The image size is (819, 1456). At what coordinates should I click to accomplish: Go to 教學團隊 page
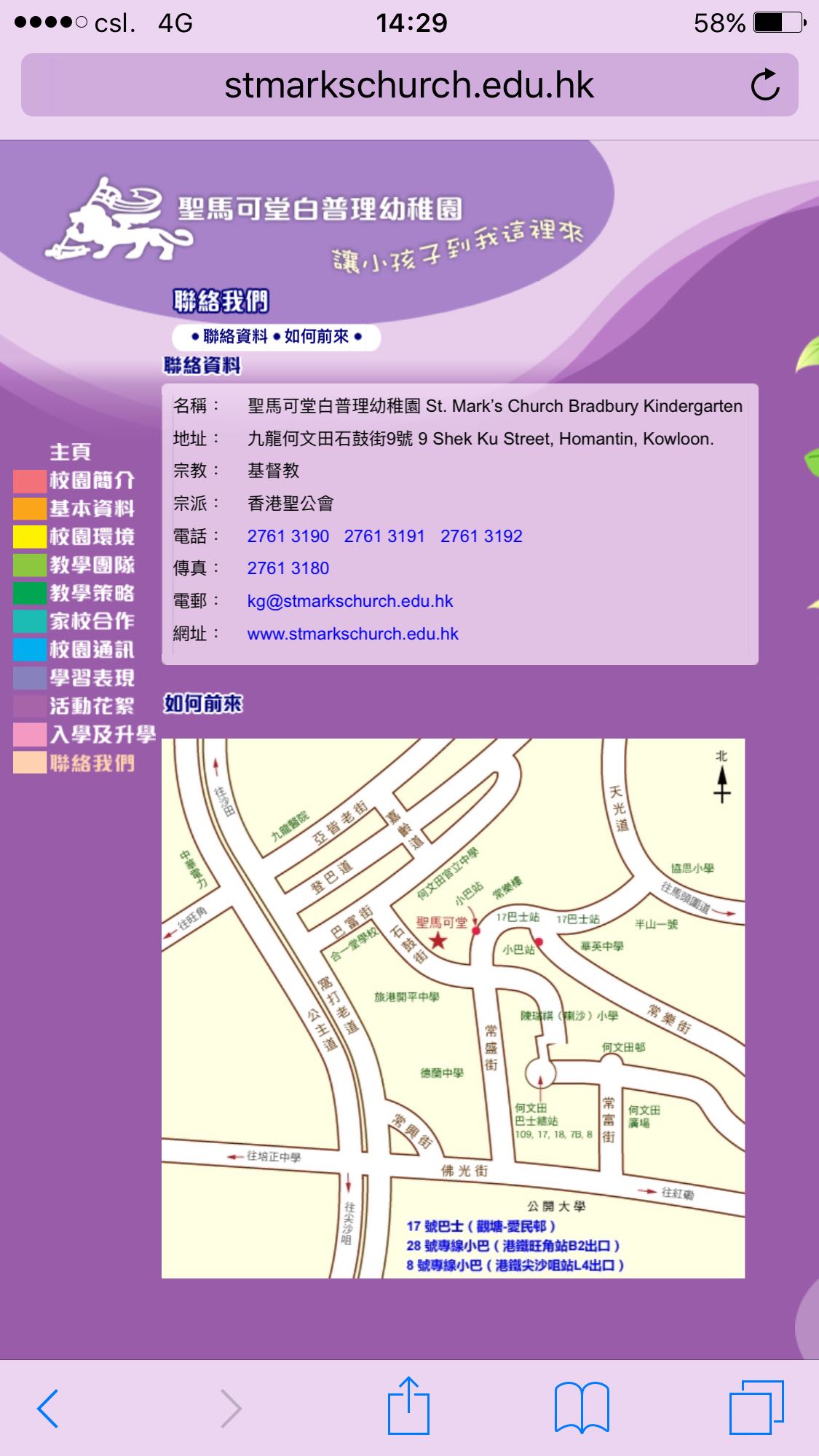point(91,565)
